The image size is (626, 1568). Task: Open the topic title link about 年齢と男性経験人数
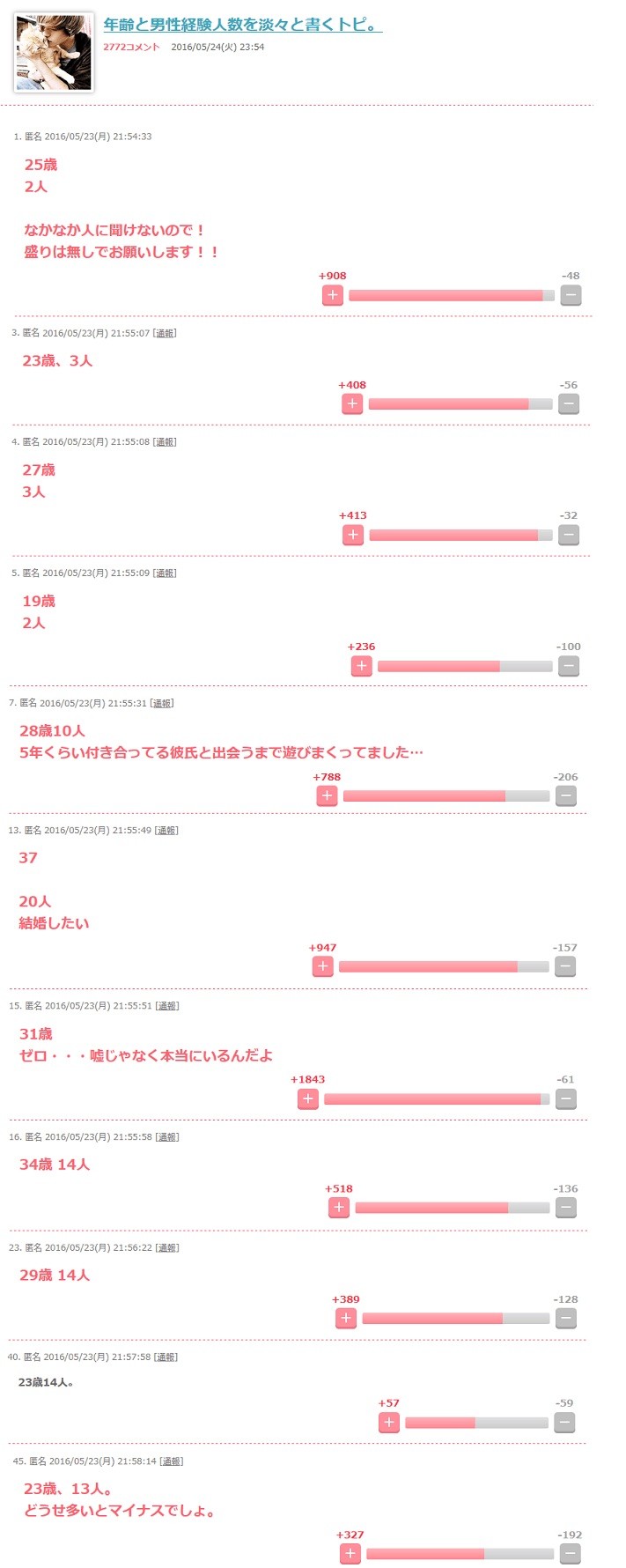tap(242, 25)
